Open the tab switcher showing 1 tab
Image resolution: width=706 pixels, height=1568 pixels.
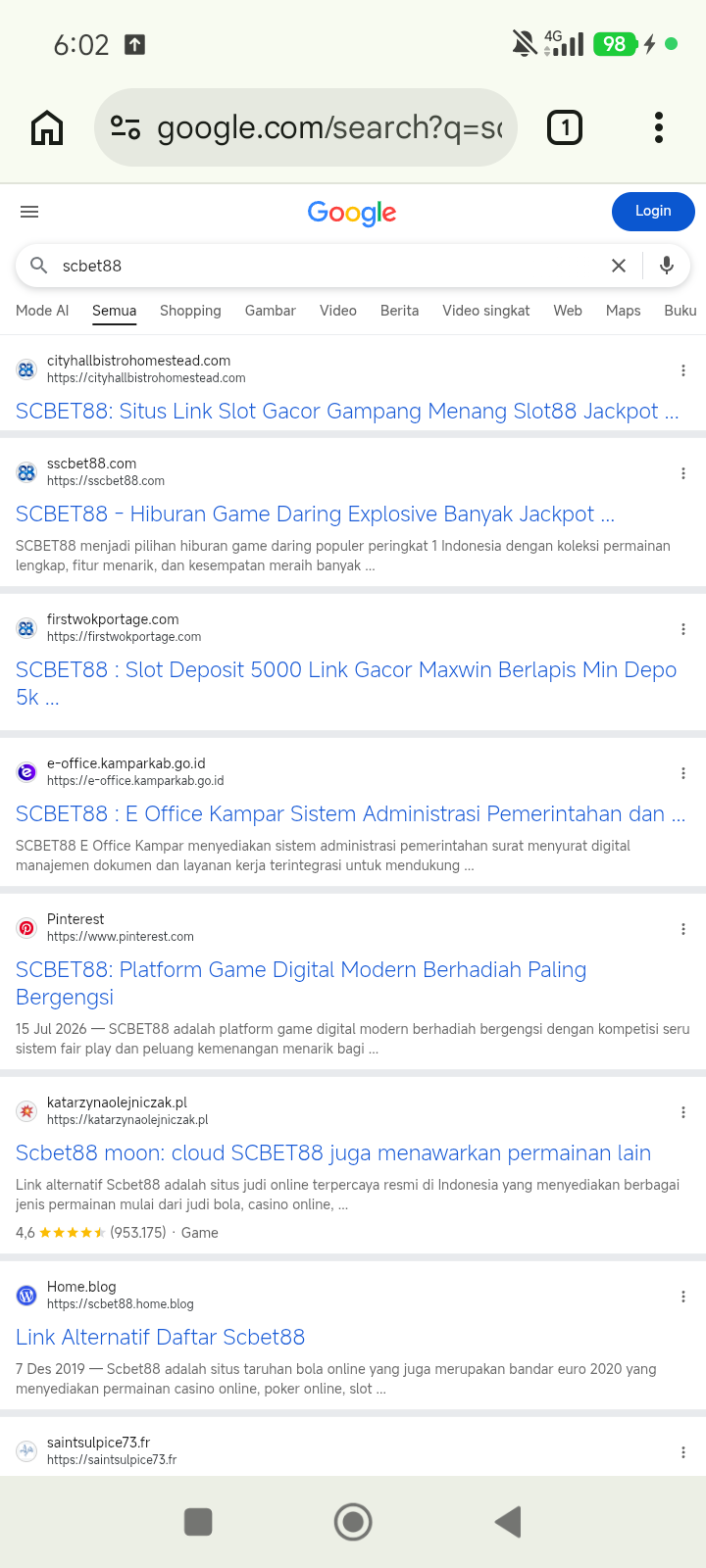(565, 127)
